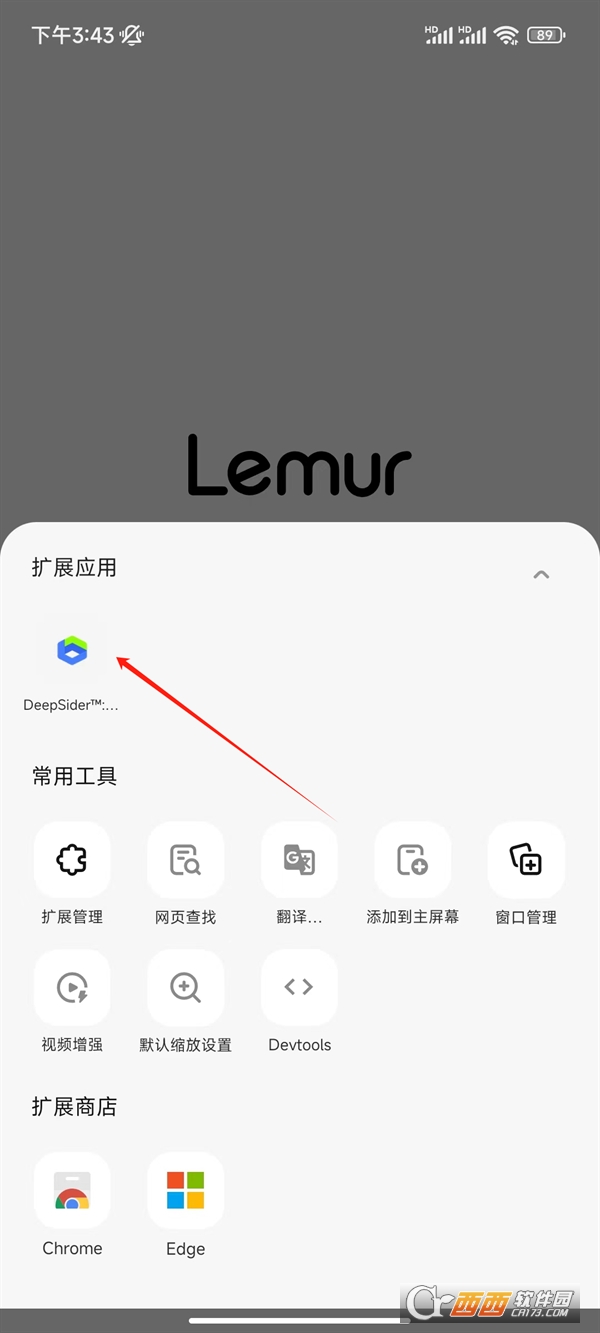Launch Devtools
The width and height of the screenshot is (600, 1333).
pyautogui.click(x=299, y=988)
